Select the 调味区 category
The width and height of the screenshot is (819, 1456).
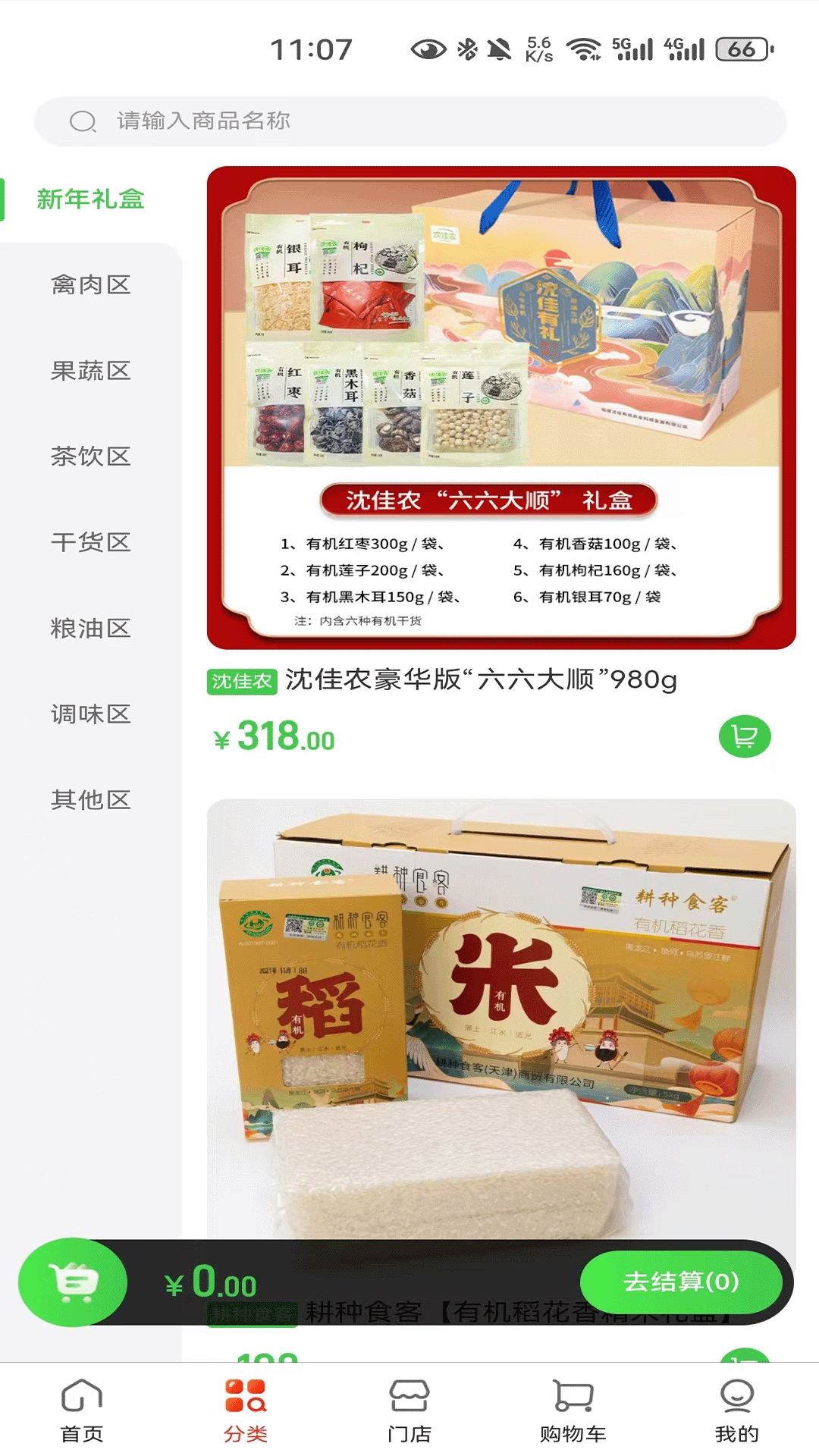(90, 714)
